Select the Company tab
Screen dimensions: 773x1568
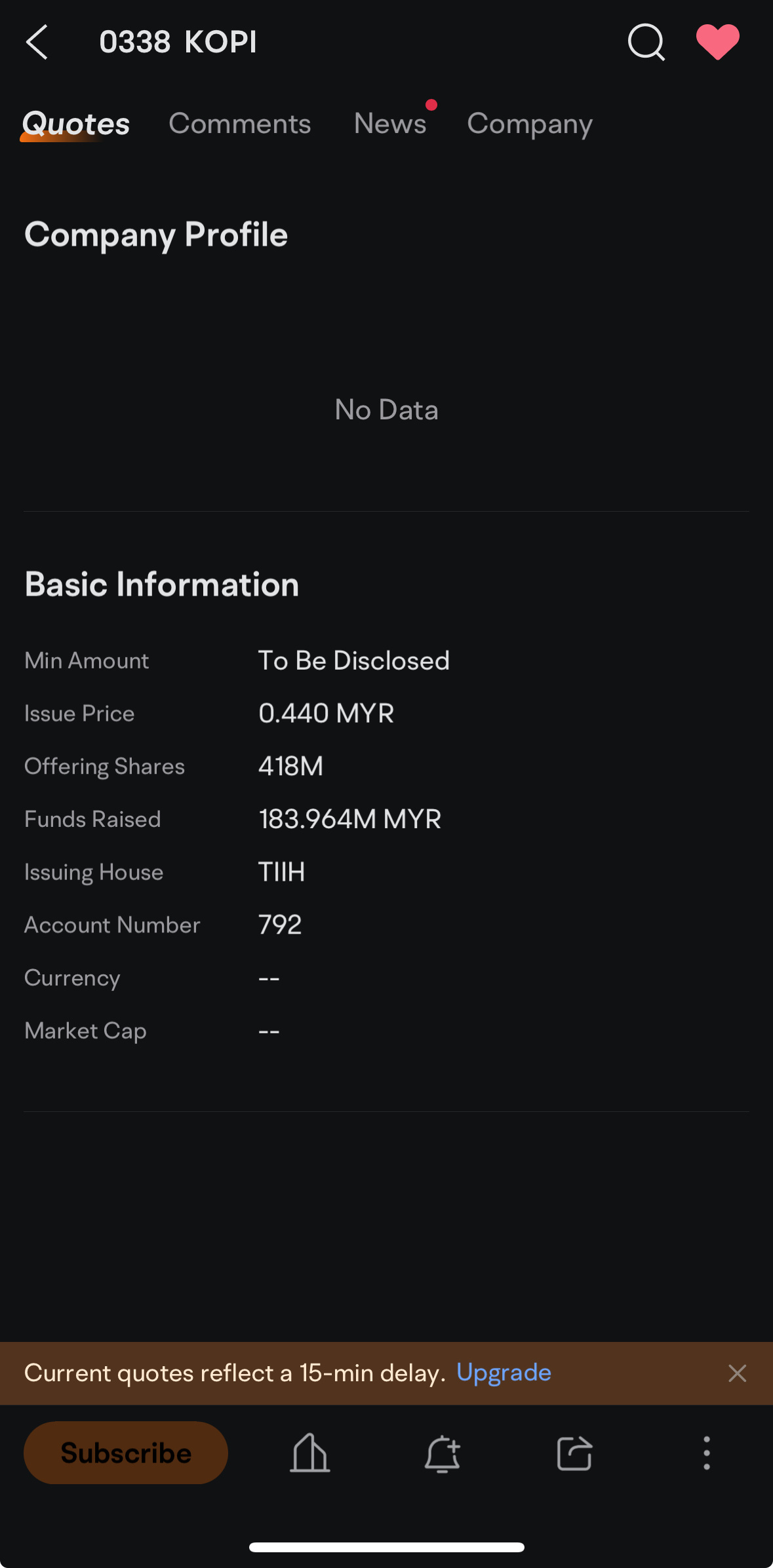[530, 124]
